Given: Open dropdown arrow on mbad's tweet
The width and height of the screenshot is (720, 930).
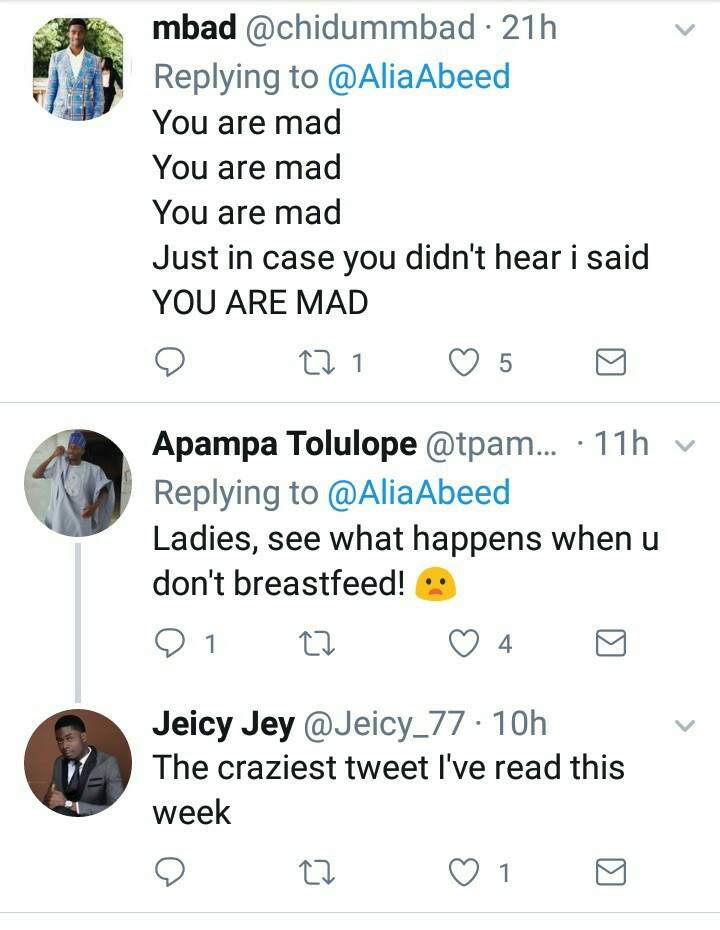Looking at the screenshot, I should pos(685,31).
